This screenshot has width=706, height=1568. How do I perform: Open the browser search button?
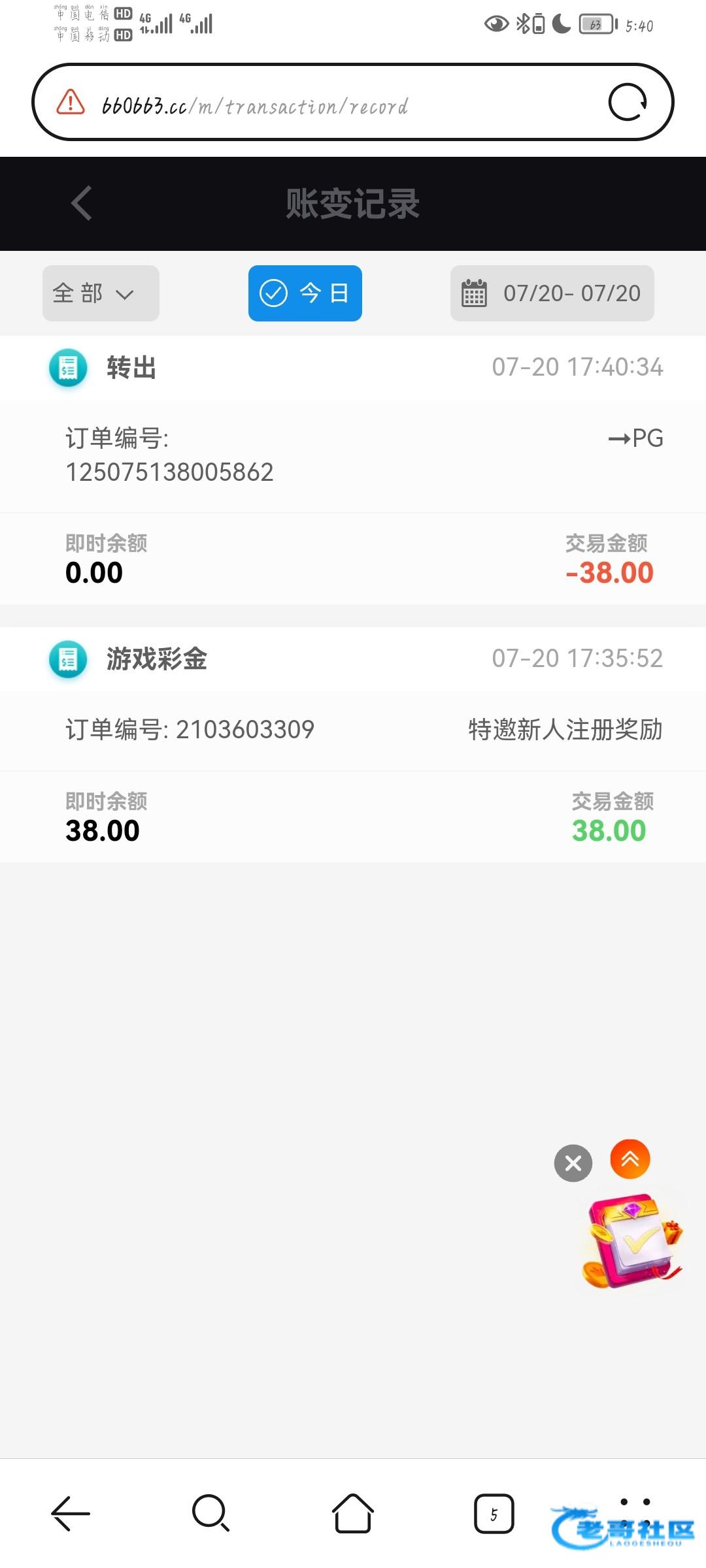point(210,1512)
